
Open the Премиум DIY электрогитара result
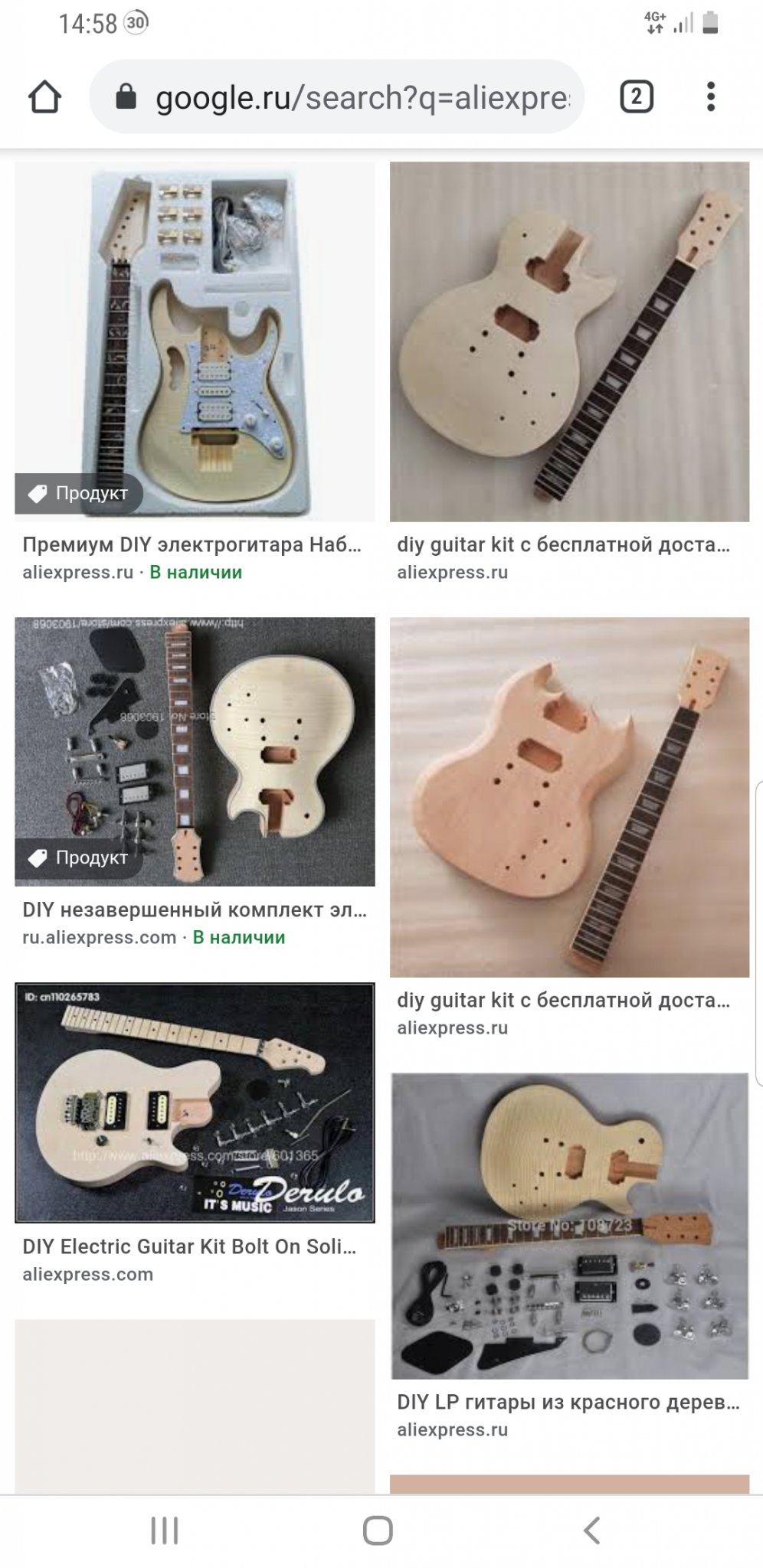click(195, 341)
